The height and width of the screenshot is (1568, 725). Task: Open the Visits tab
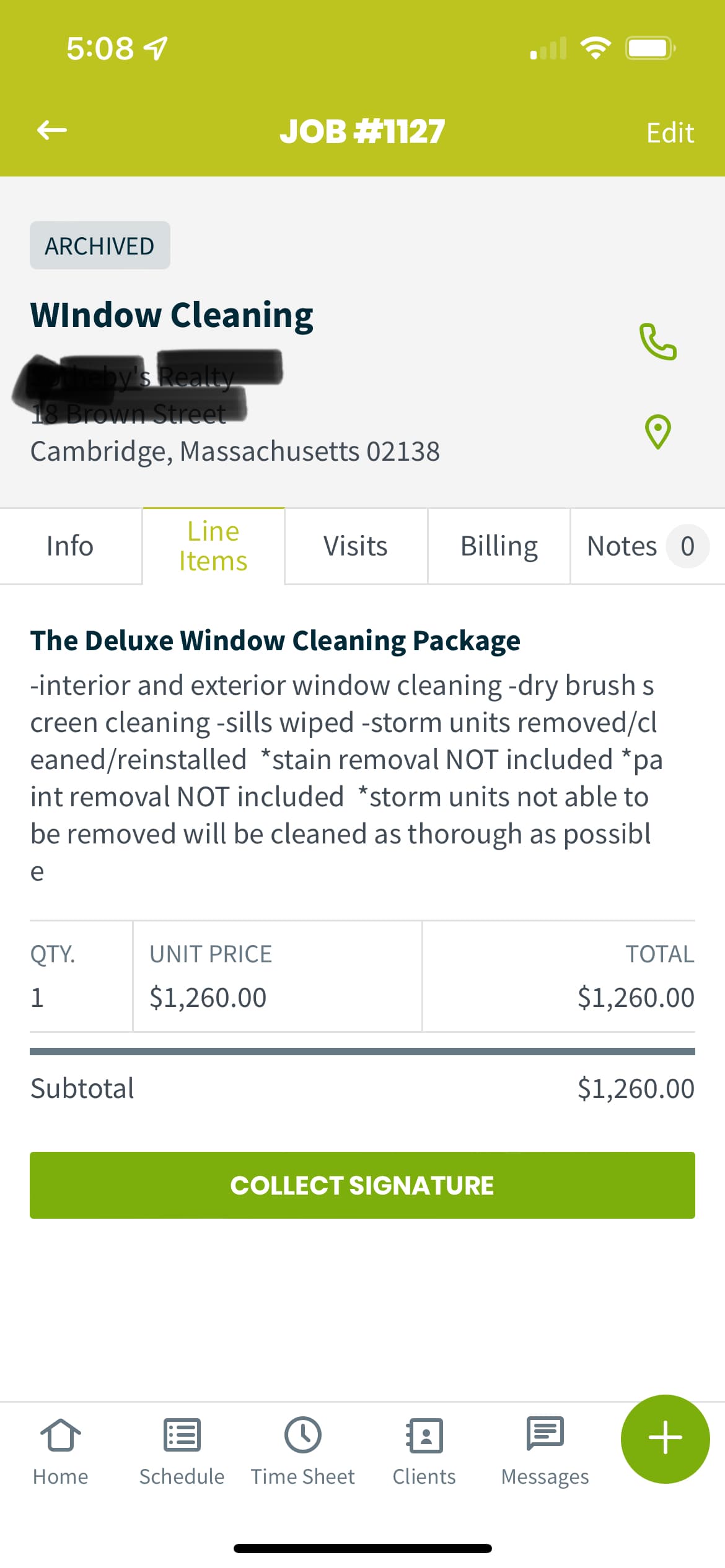(x=356, y=546)
